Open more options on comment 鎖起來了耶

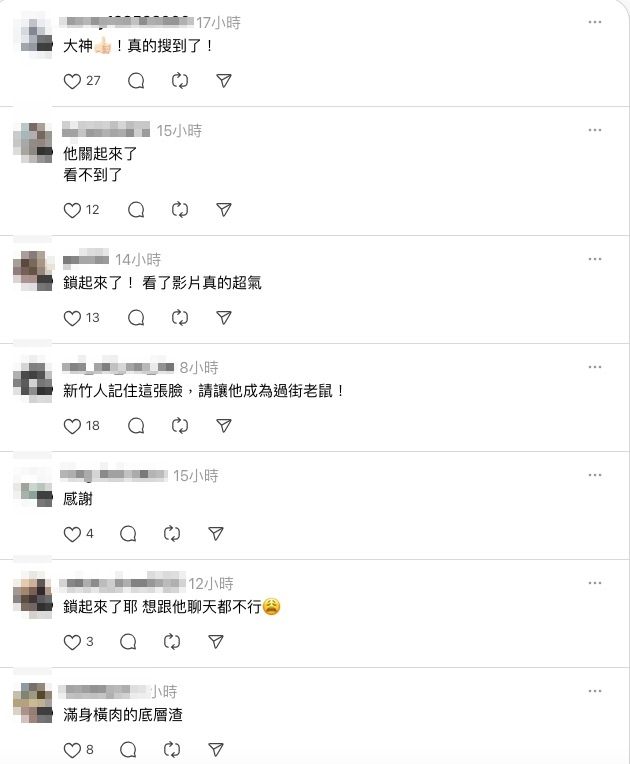pos(595,583)
